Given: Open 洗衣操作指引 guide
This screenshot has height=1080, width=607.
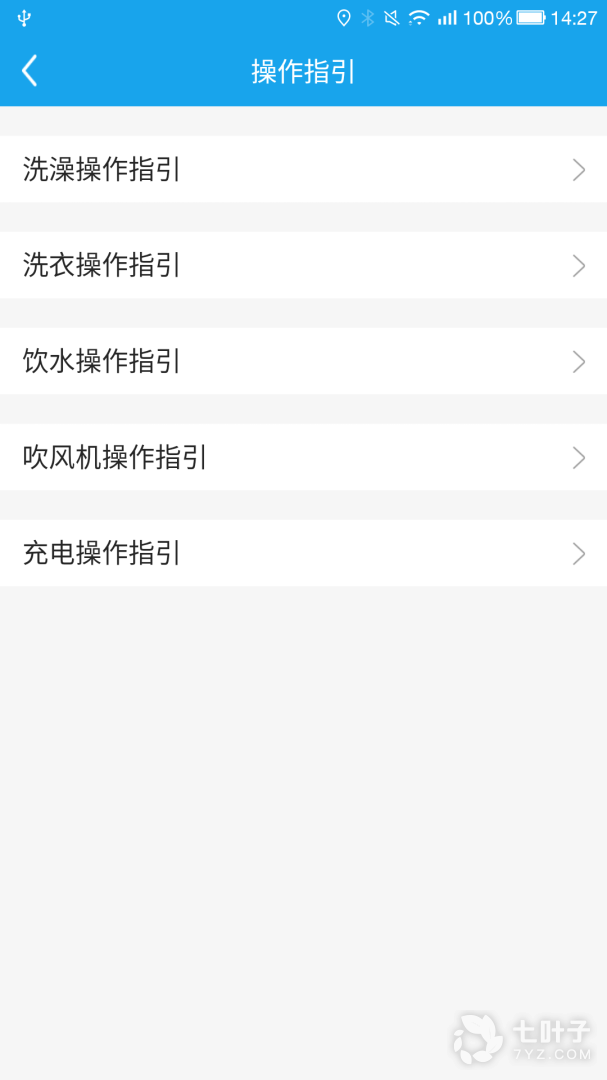Looking at the screenshot, I should coord(303,265).
